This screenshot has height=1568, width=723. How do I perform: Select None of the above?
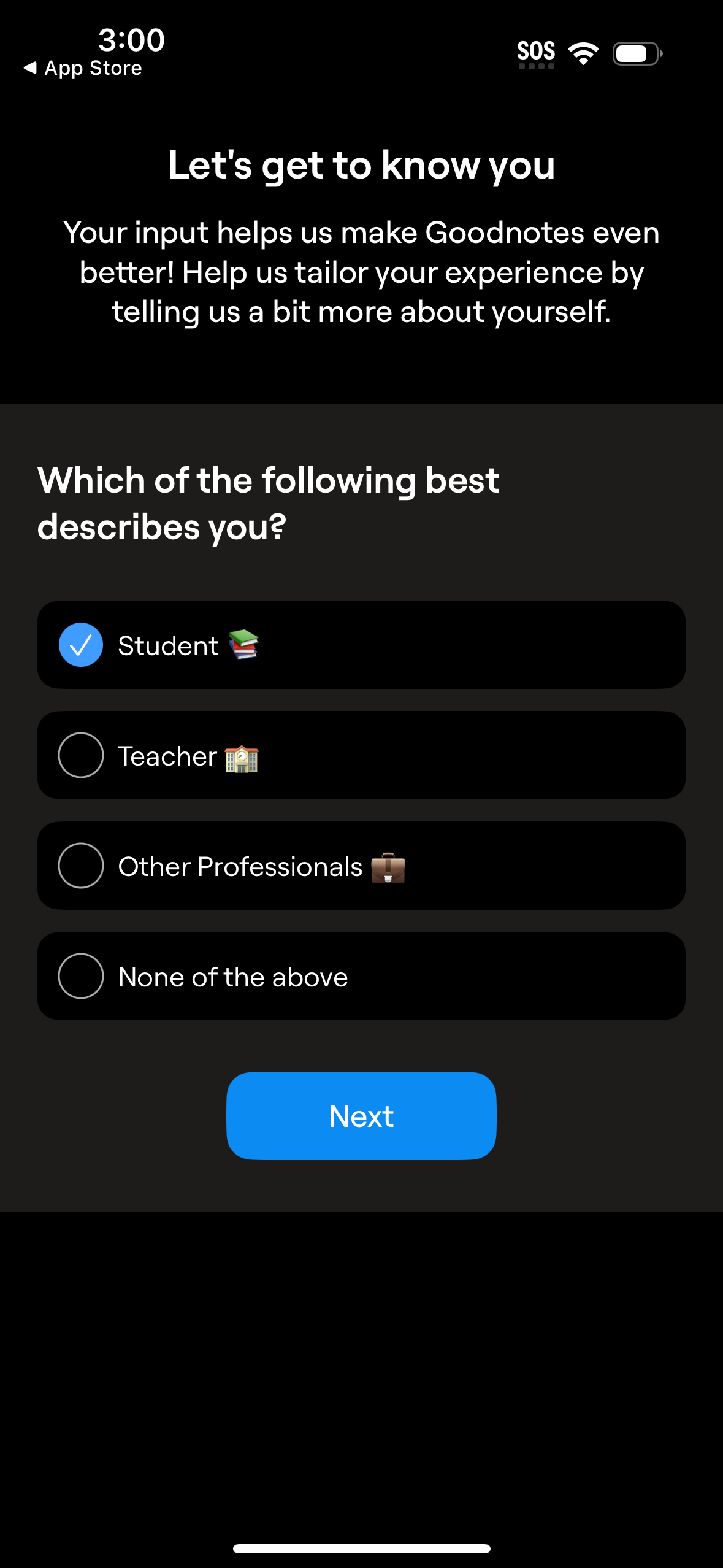(x=361, y=976)
